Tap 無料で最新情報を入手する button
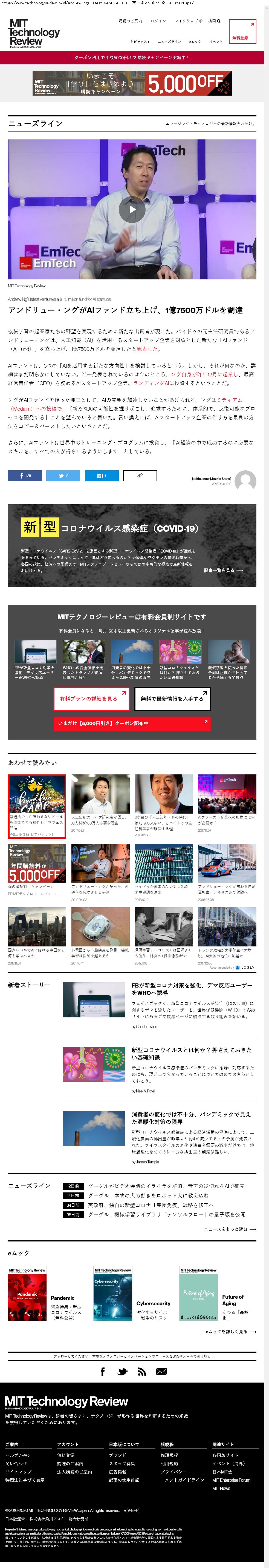The image size is (269, 1568). click(x=172, y=698)
